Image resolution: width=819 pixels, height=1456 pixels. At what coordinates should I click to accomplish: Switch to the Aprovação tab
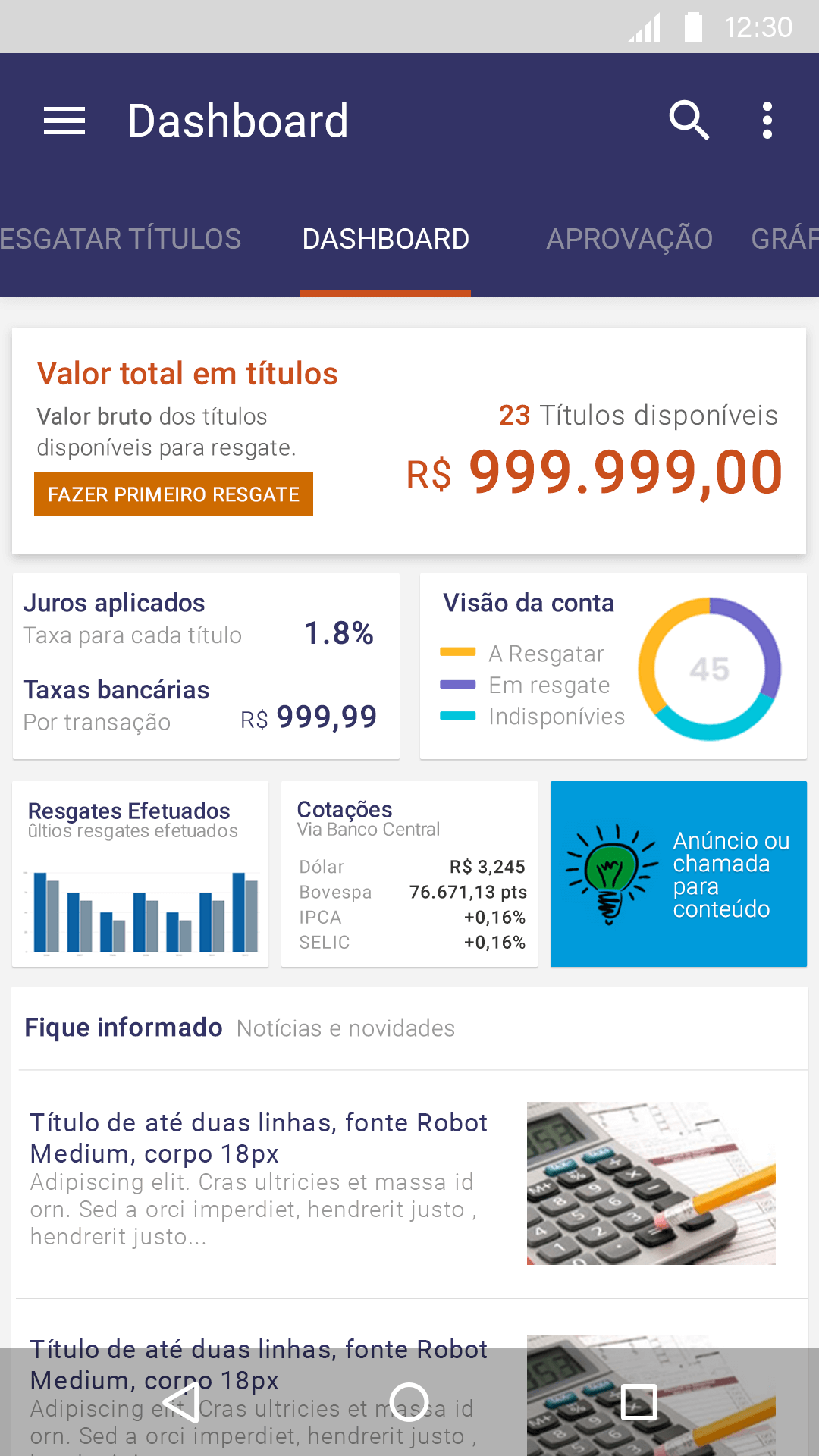pos(629,240)
